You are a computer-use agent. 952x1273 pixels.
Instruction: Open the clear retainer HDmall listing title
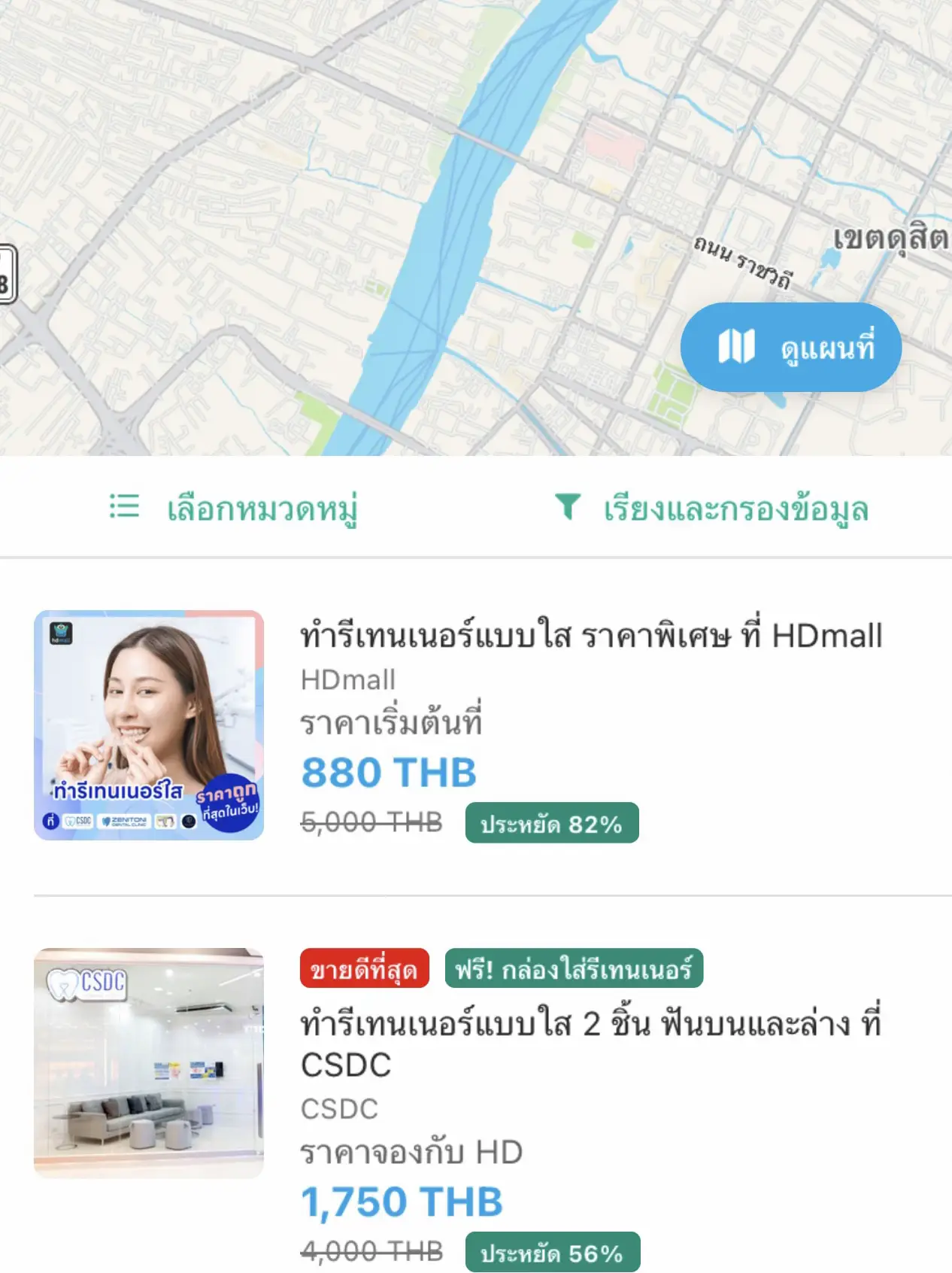click(590, 637)
